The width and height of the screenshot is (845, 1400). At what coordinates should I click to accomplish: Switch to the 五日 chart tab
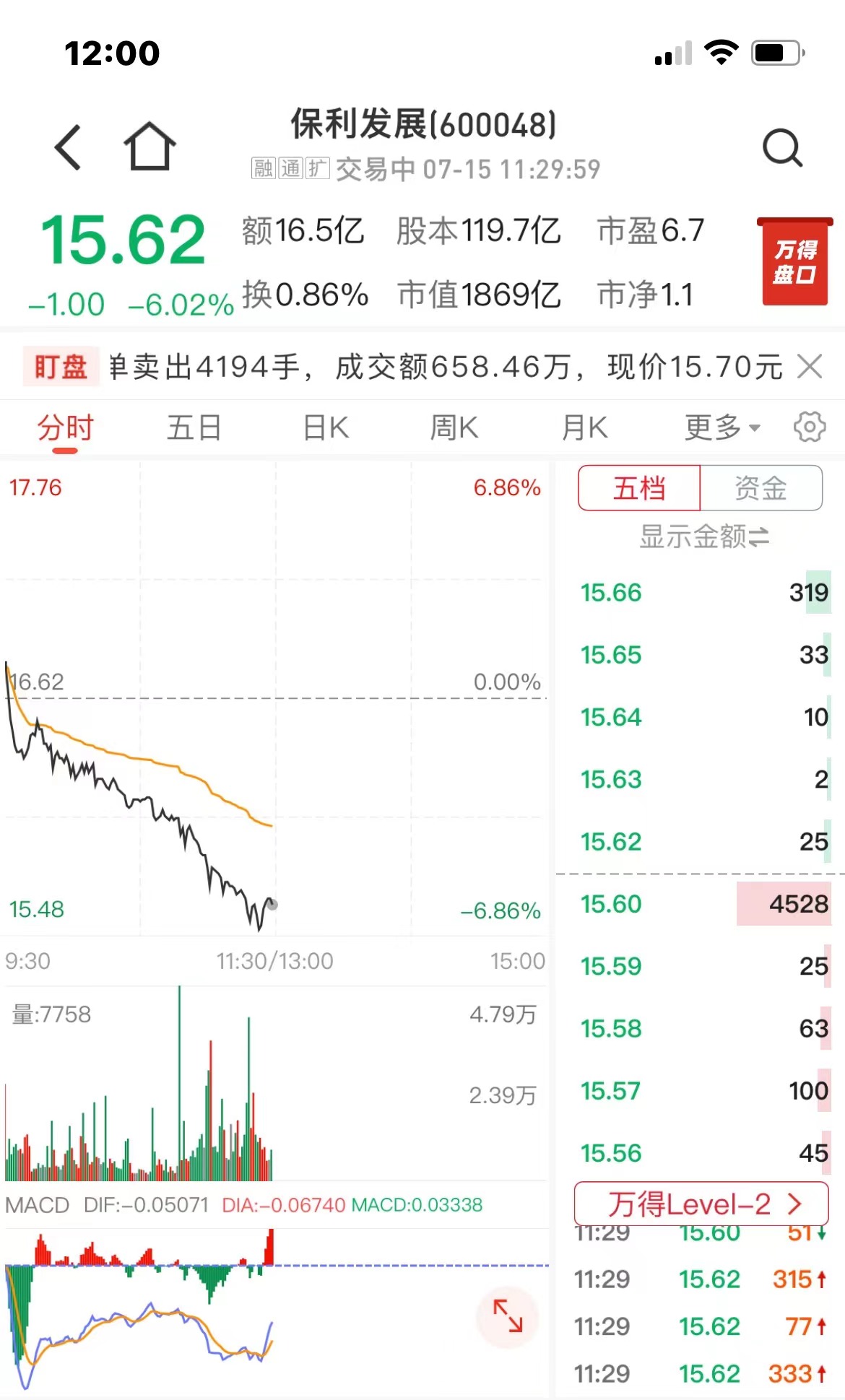(x=194, y=427)
